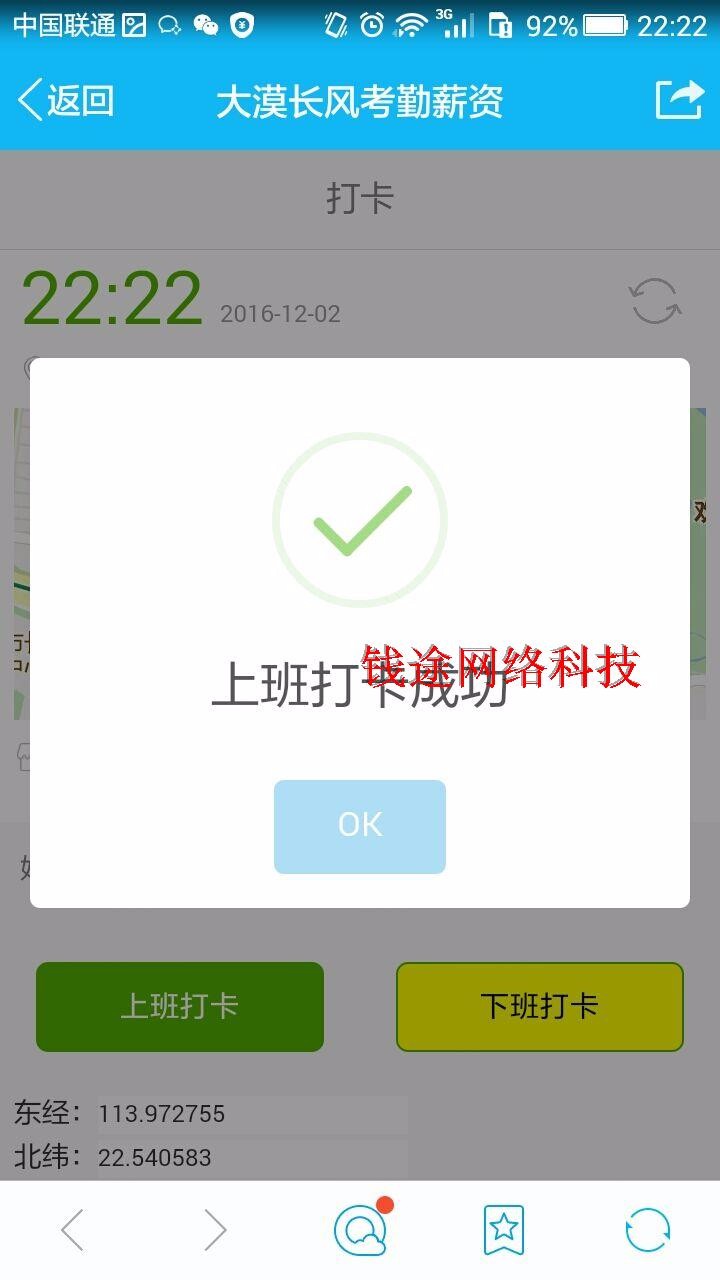Tap the forward arrow in the bottom bar
Image resolution: width=720 pixels, height=1280 pixels.
[x=215, y=1230]
